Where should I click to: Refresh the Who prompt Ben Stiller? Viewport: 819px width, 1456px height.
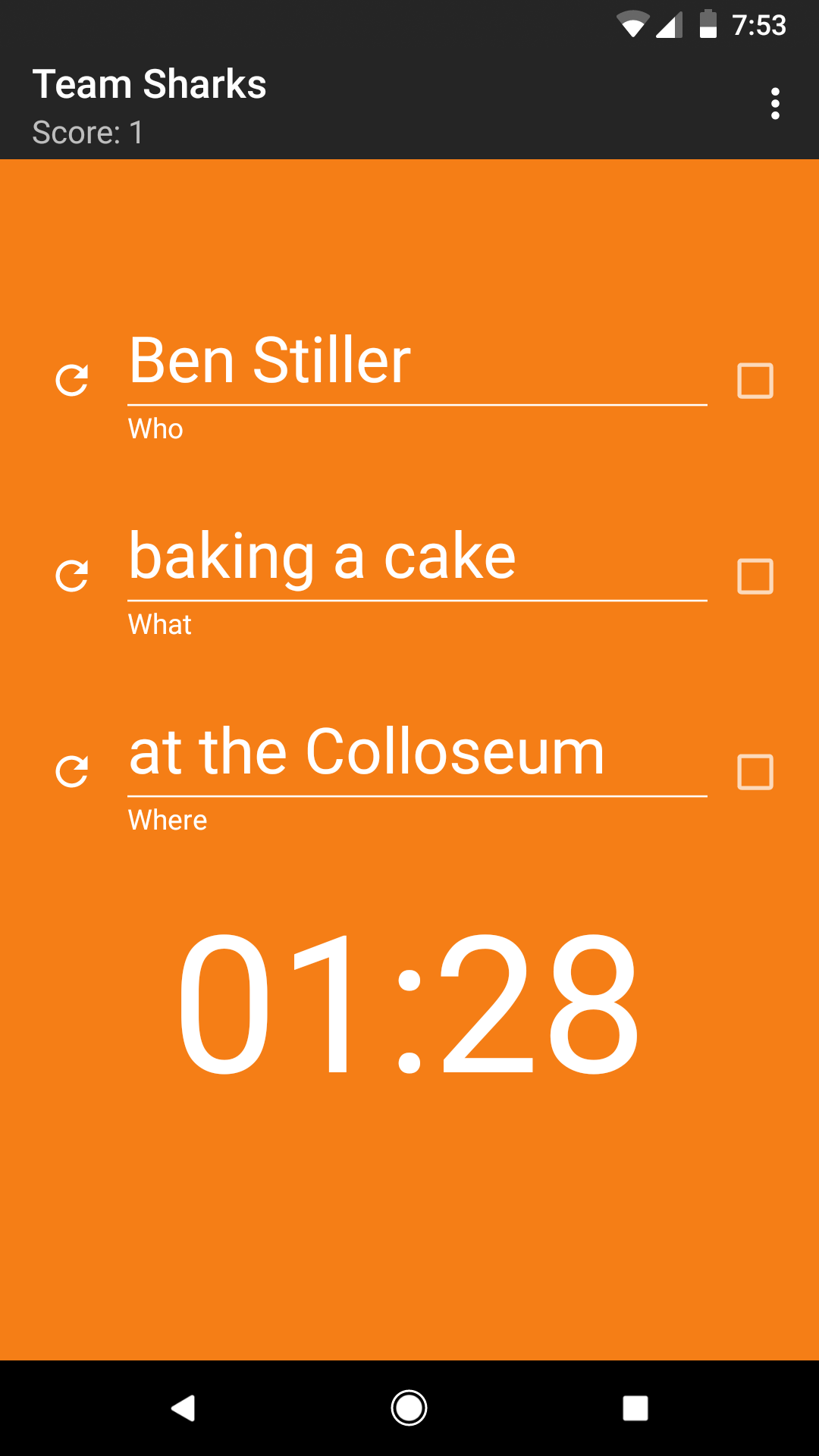pyautogui.click(x=72, y=381)
